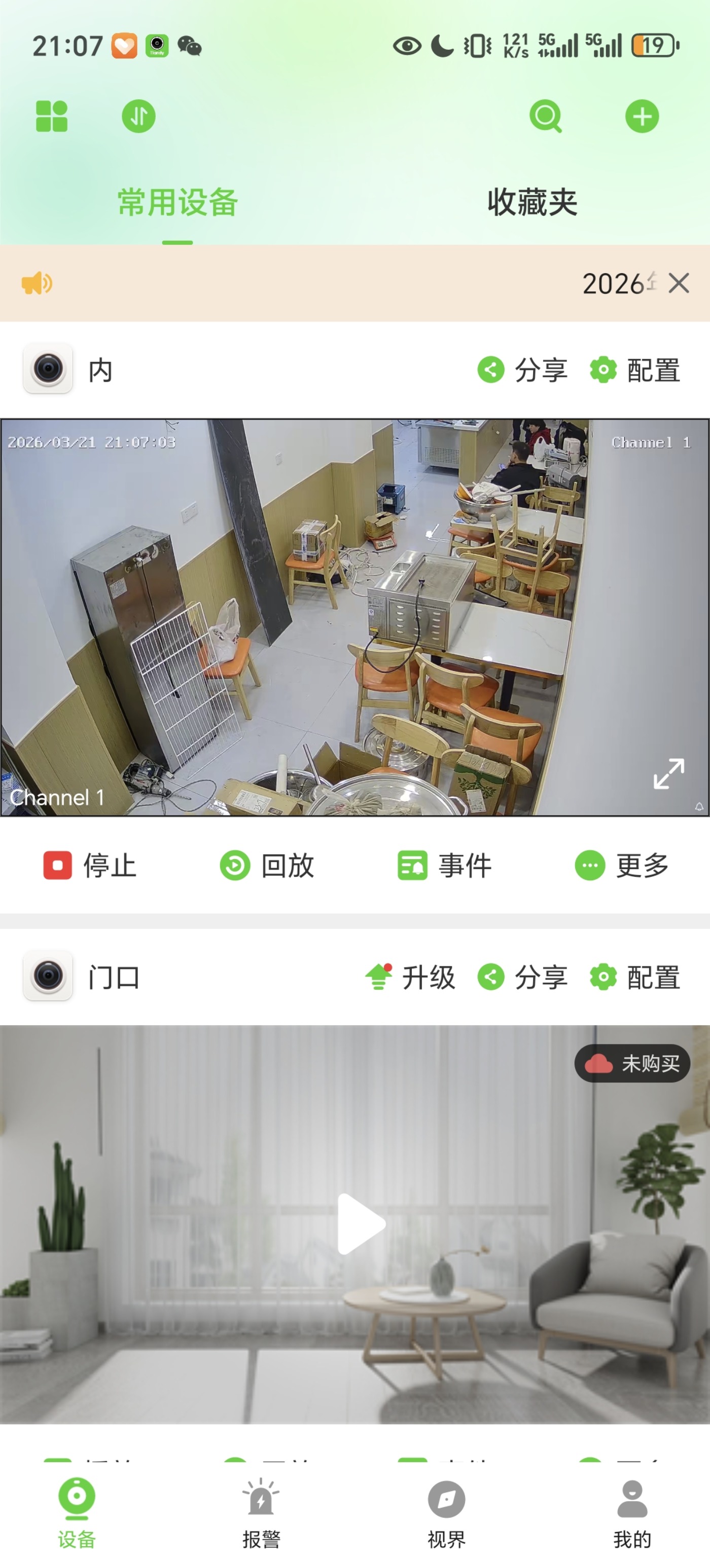Share the 内 camera
Viewport: 710px width, 1568px height.
[x=522, y=370]
